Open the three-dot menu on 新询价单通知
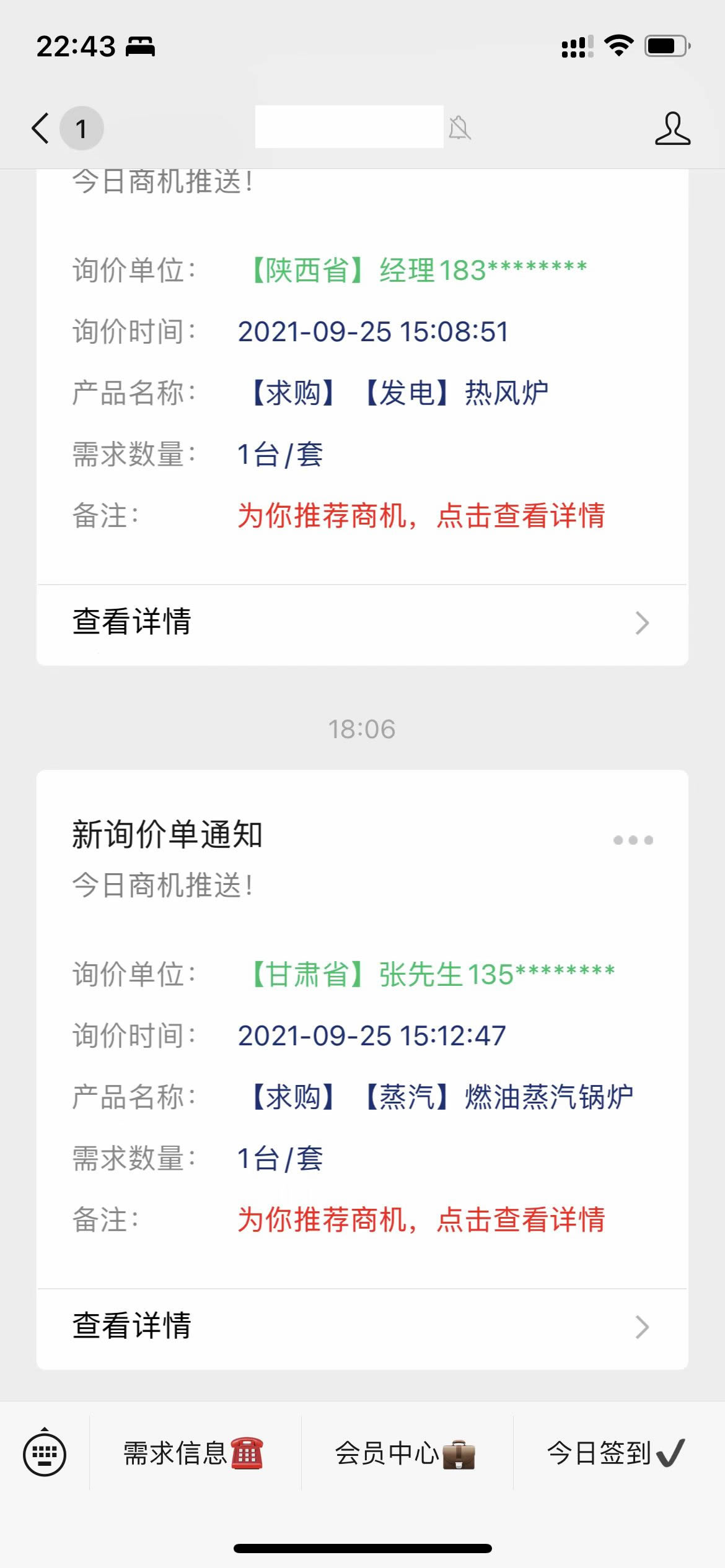The image size is (725, 1568). [x=633, y=840]
